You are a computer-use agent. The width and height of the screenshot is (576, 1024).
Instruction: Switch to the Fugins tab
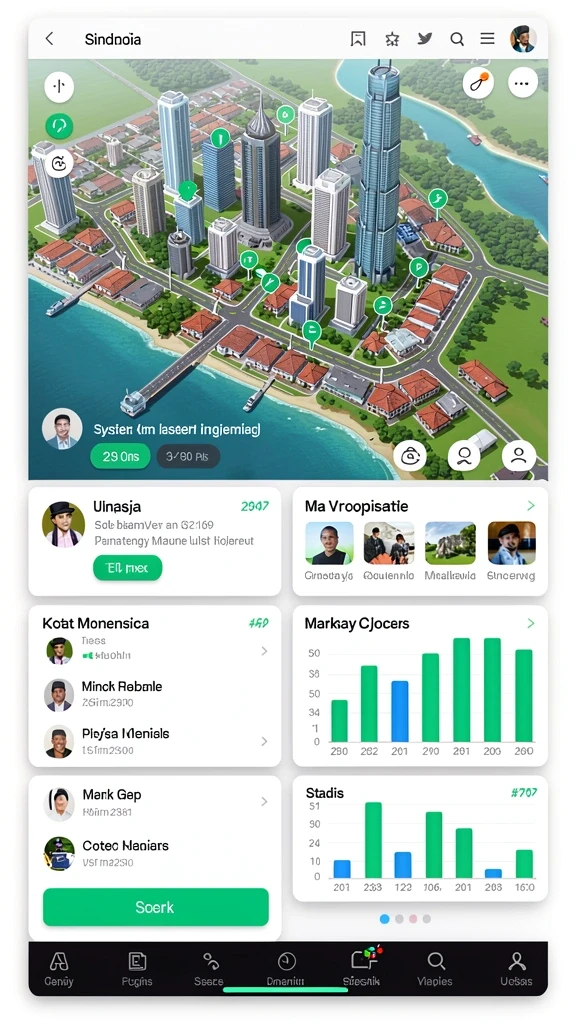(137, 968)
